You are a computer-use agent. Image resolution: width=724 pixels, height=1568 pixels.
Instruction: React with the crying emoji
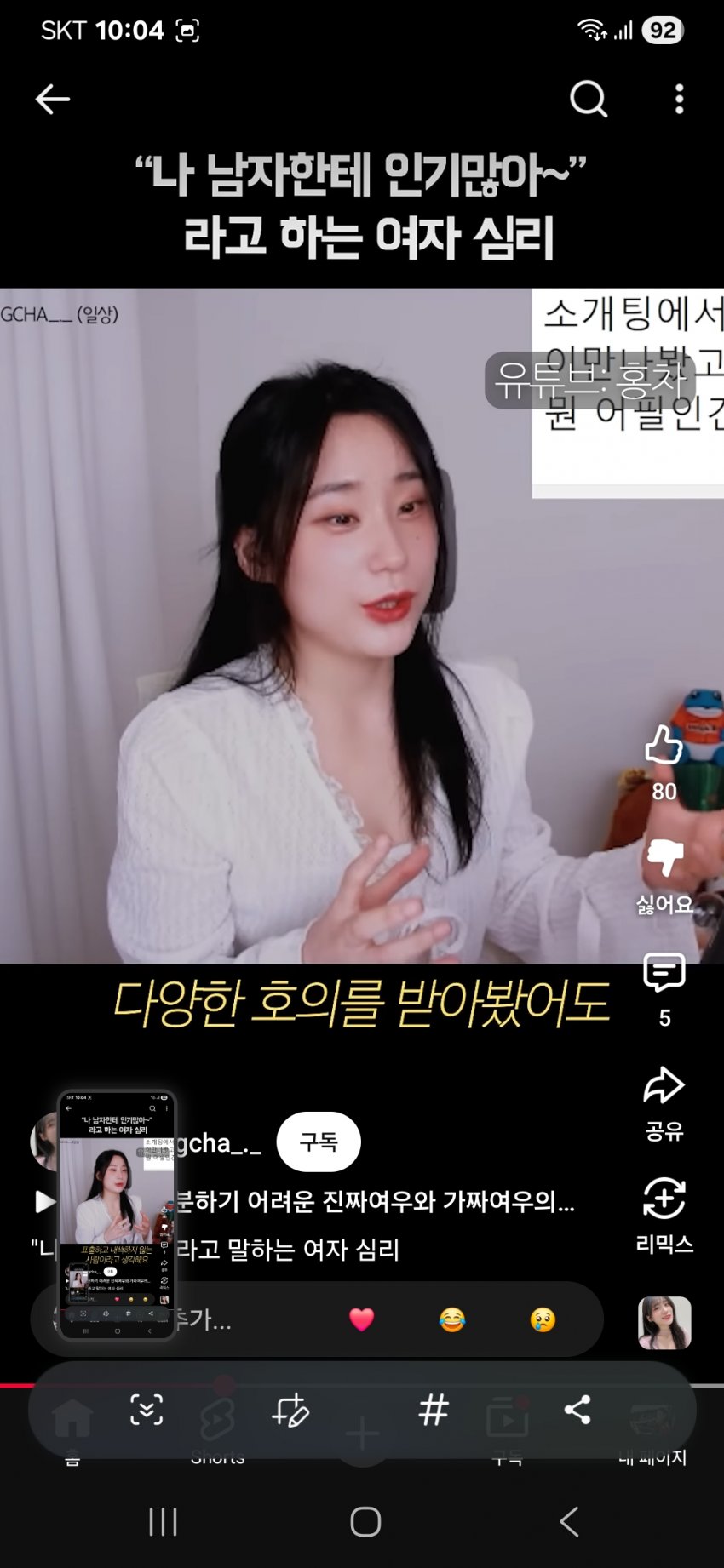pos(543,1319)
